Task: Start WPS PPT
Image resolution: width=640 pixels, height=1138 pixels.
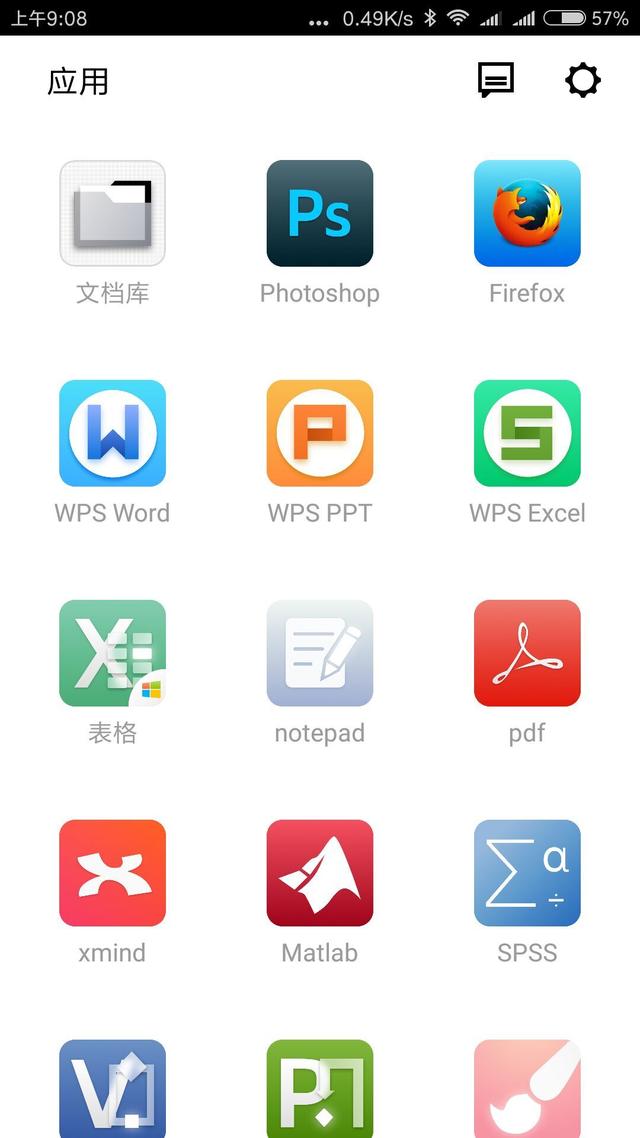Action: tap(320, 434)
